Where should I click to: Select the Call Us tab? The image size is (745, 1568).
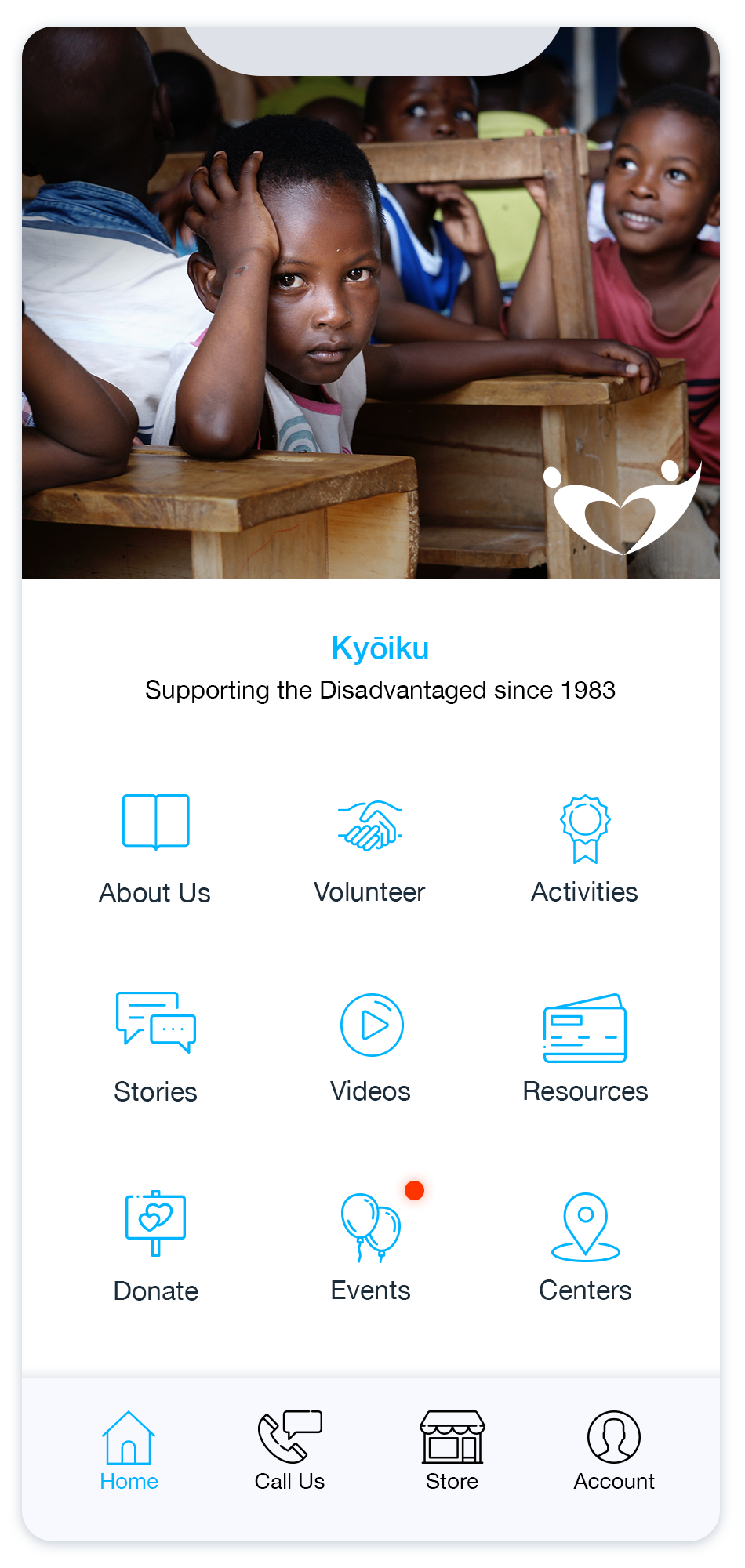point(289,1450)
